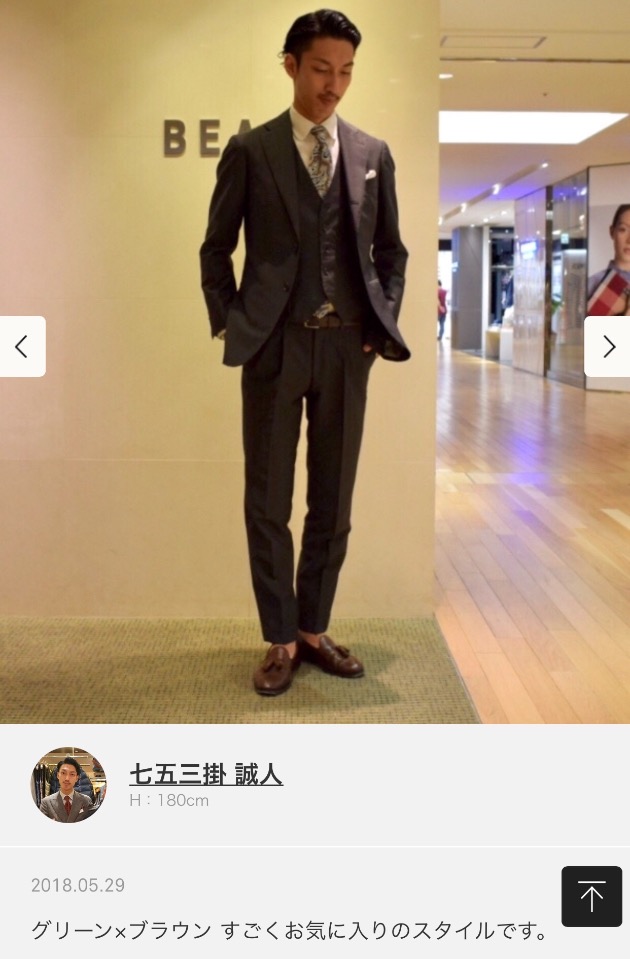Viewport: 630px width, 959px height.
Task: Show the next photo
Action: coord(607,347)
